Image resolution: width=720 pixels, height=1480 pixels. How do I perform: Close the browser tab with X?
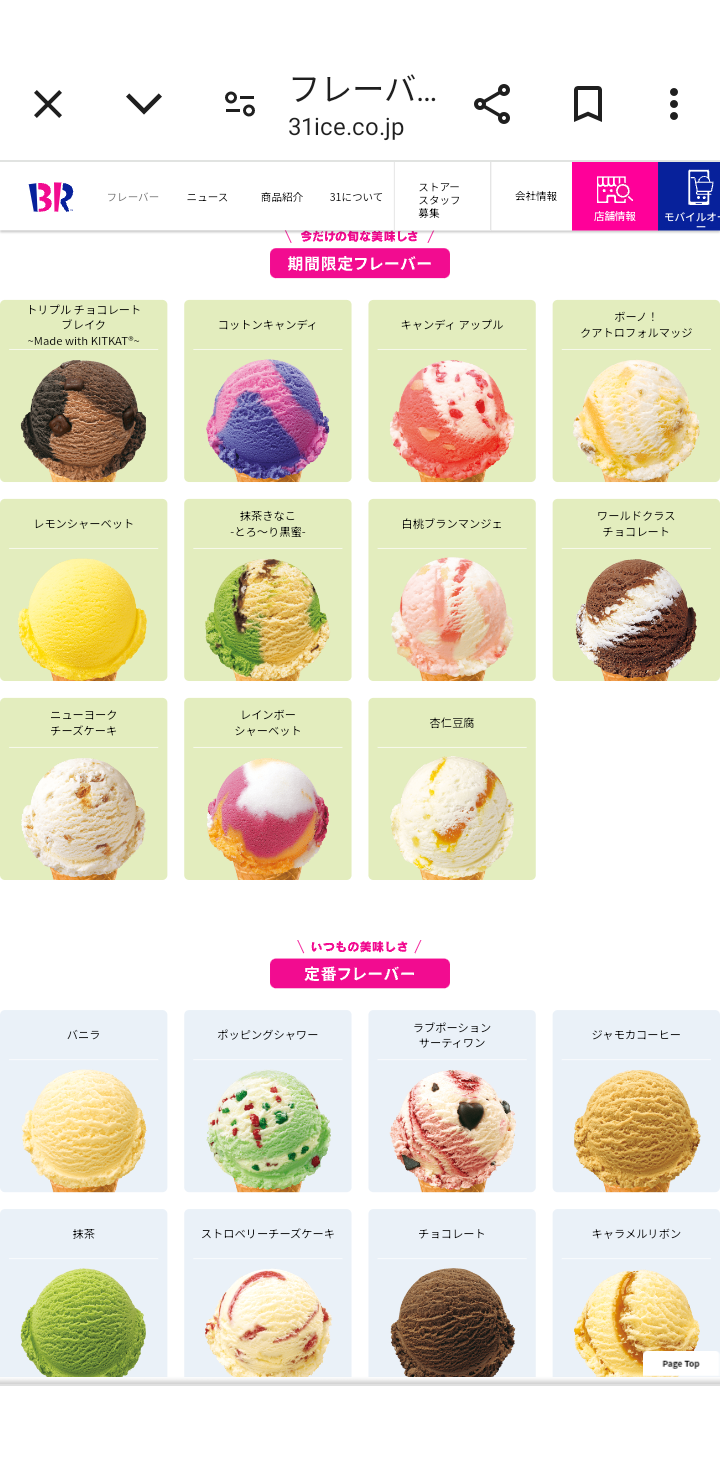(48, 104)
